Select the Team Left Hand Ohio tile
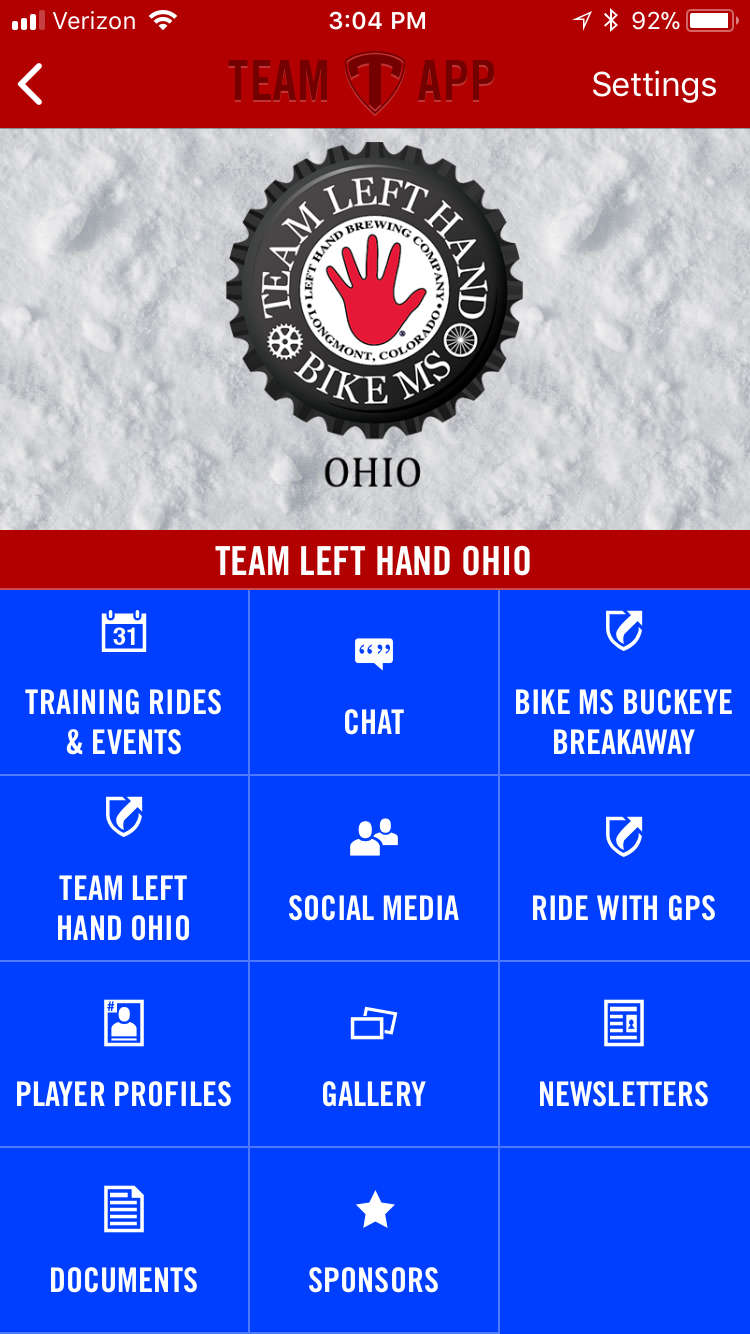This screenshot has width=750, height=1334. coord(124,868)
